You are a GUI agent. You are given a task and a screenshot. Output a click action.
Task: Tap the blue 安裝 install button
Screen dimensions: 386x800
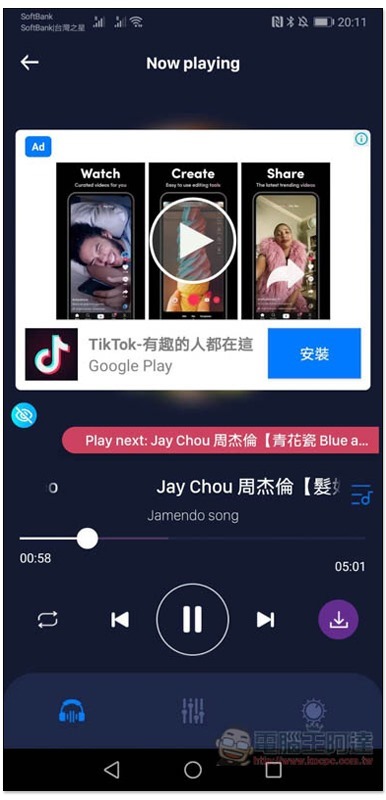314,354
